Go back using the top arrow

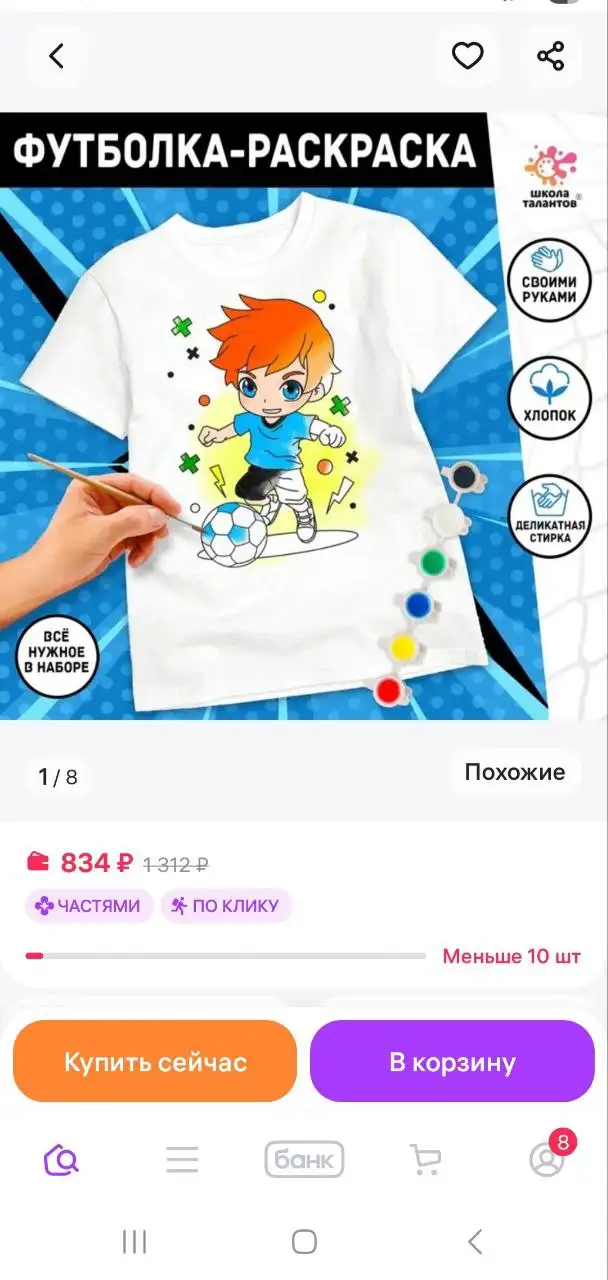57,56
